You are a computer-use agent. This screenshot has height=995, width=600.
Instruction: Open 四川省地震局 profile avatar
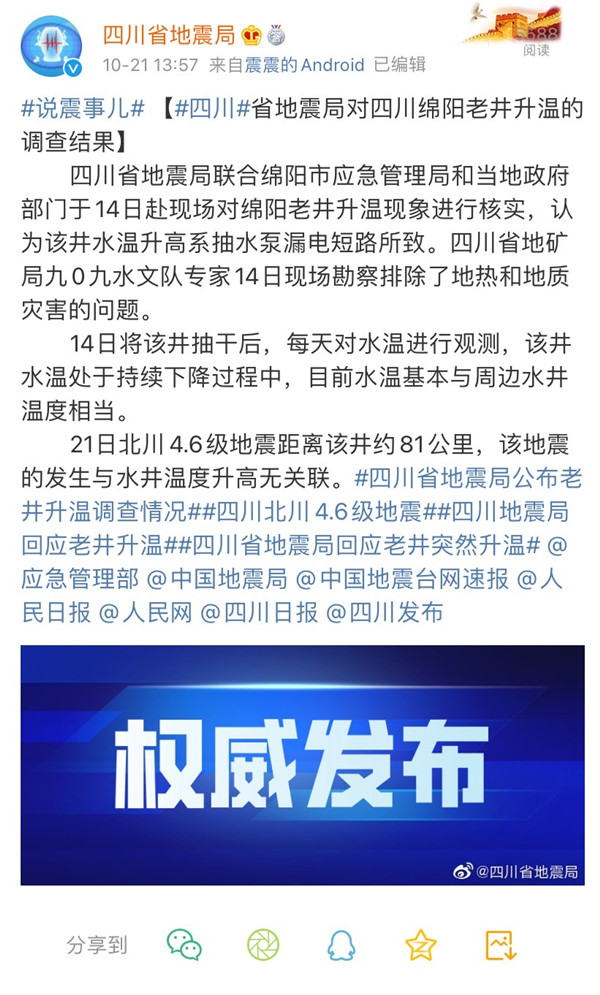[x=51, y=47]
